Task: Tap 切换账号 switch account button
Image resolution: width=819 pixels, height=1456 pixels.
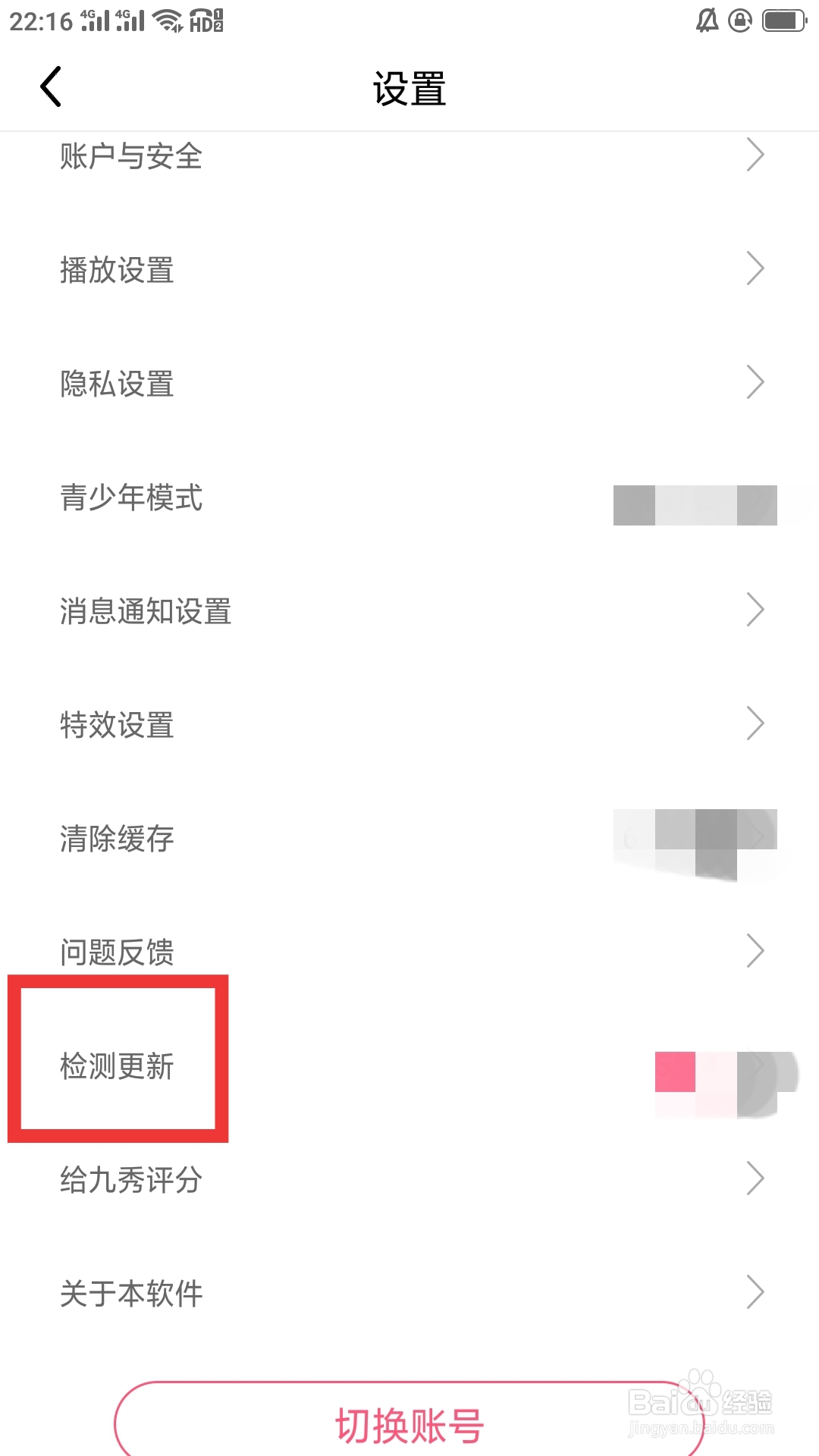Action: pos(409,1424)
